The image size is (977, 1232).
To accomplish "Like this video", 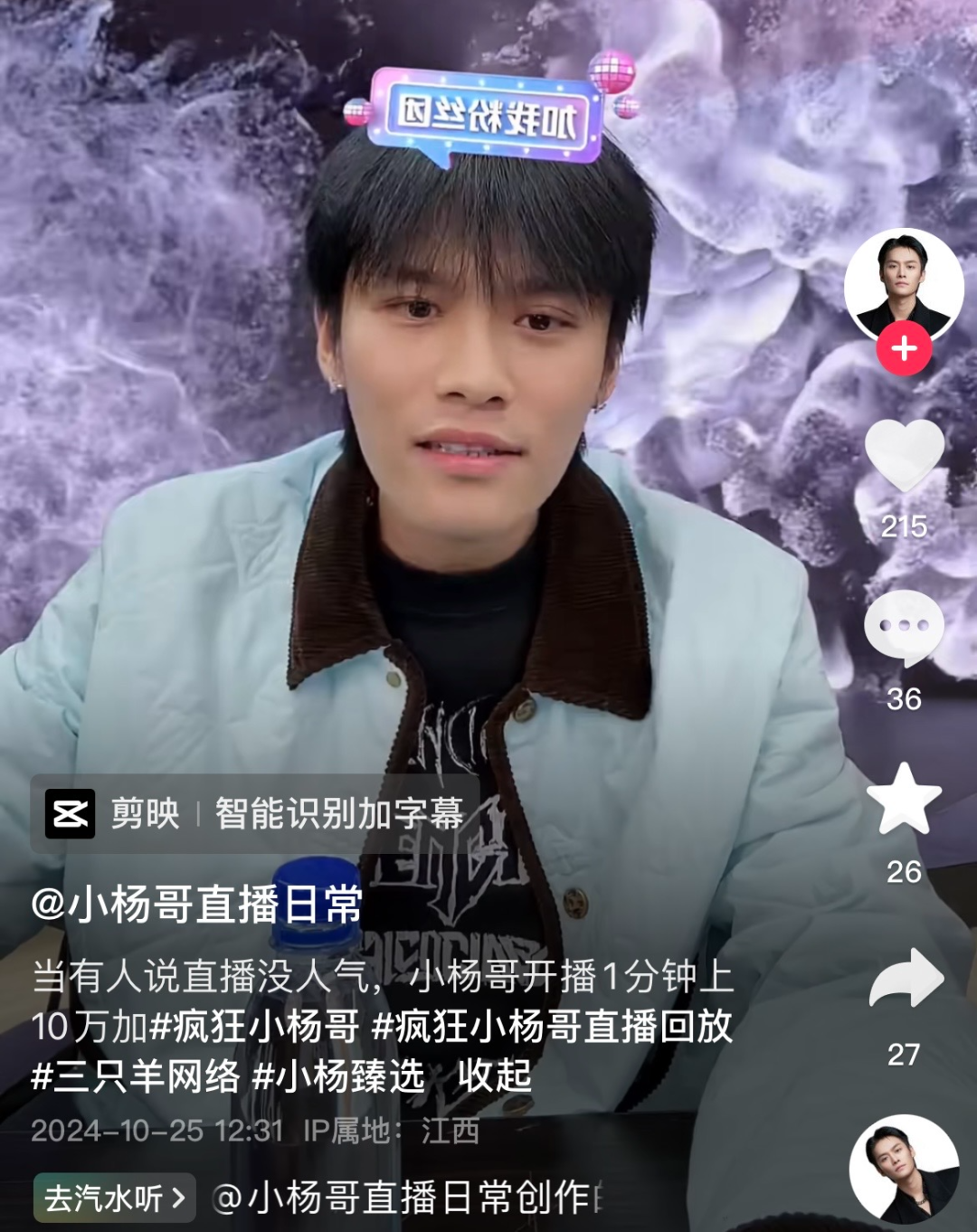I will click(x=904, y=455).
